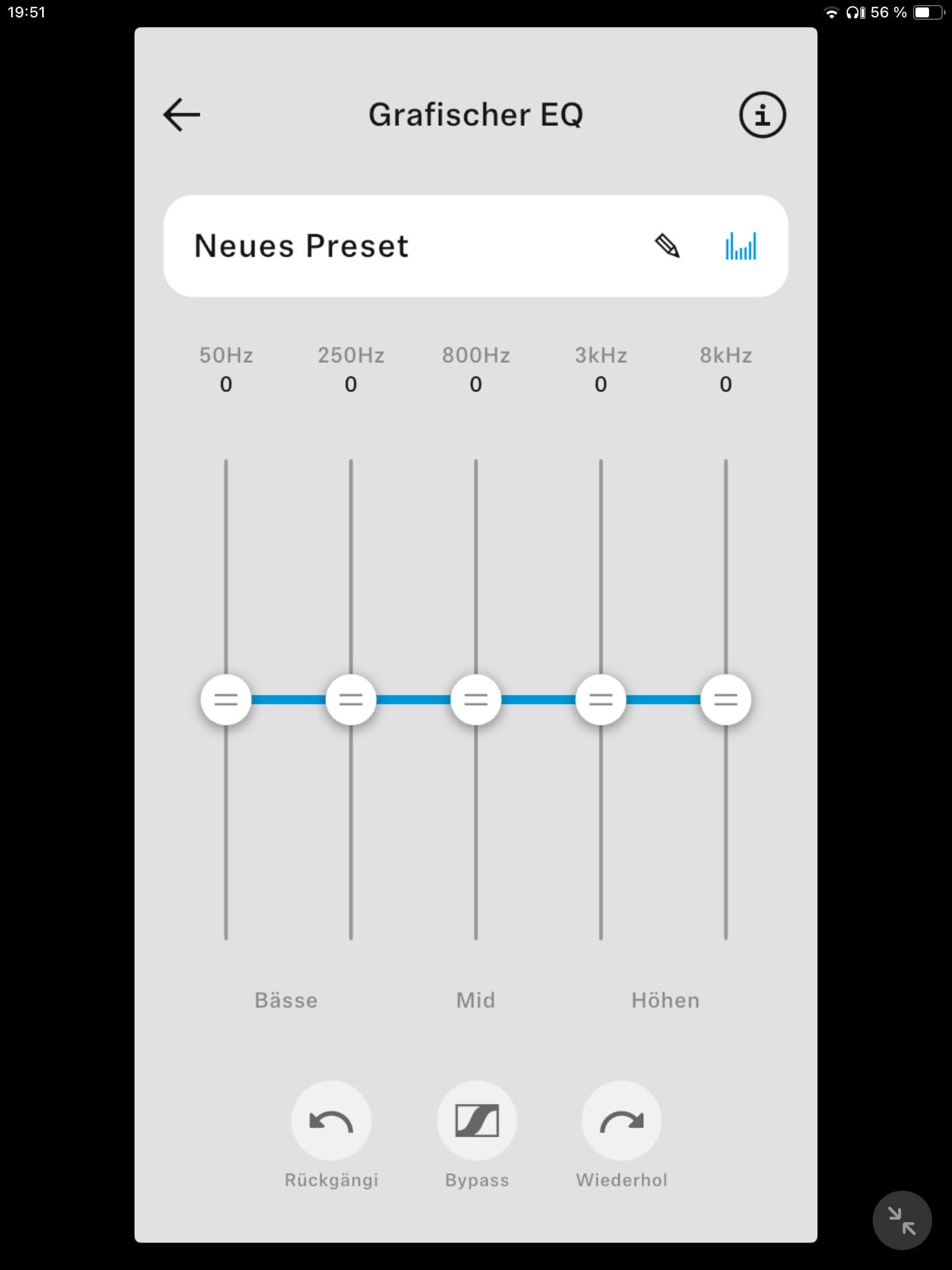Tap the 800Hz slider handle
This screenshot has height=1270, width=952.
[476, 699]
